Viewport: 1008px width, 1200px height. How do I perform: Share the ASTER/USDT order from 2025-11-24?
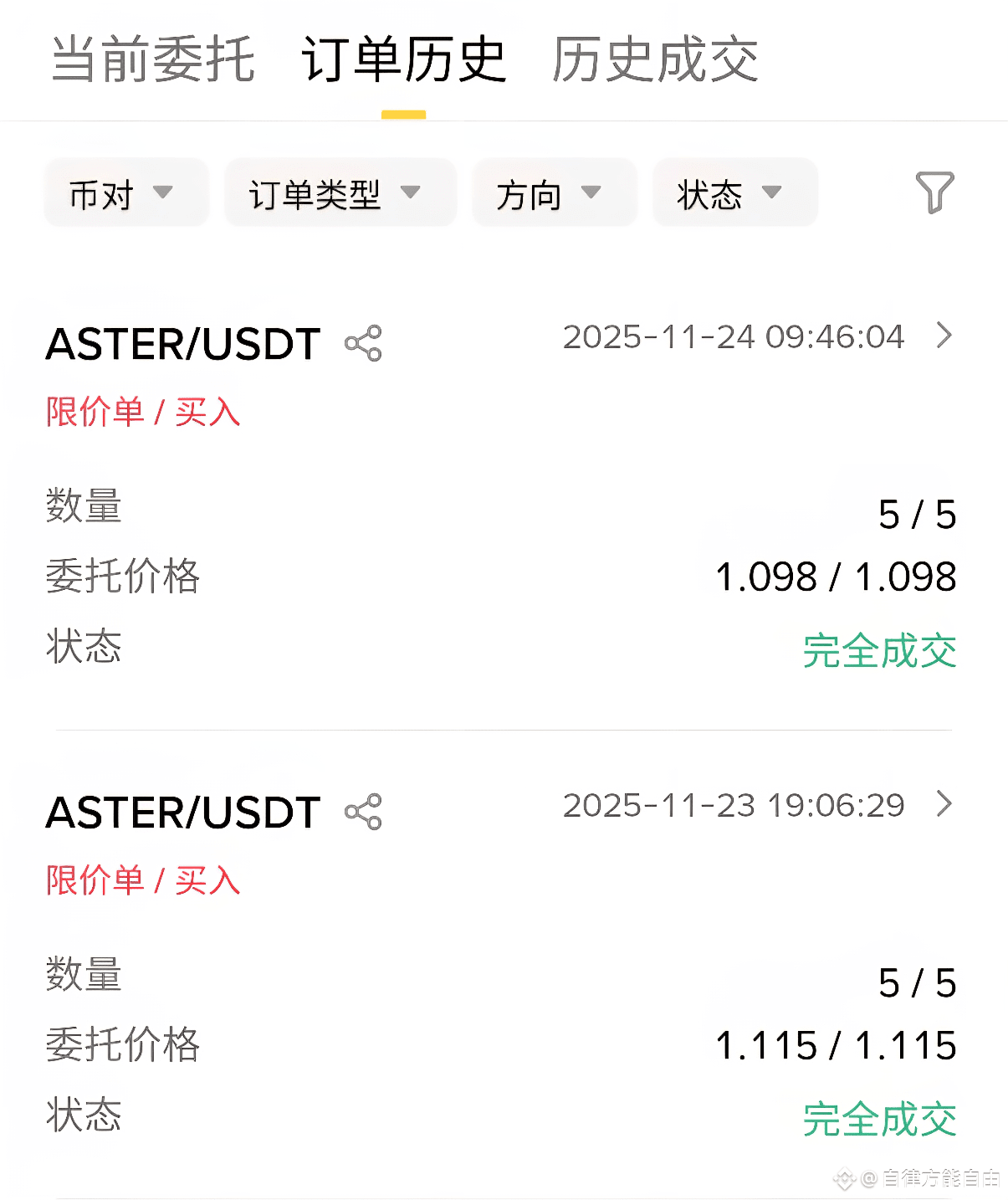(363, 343)
